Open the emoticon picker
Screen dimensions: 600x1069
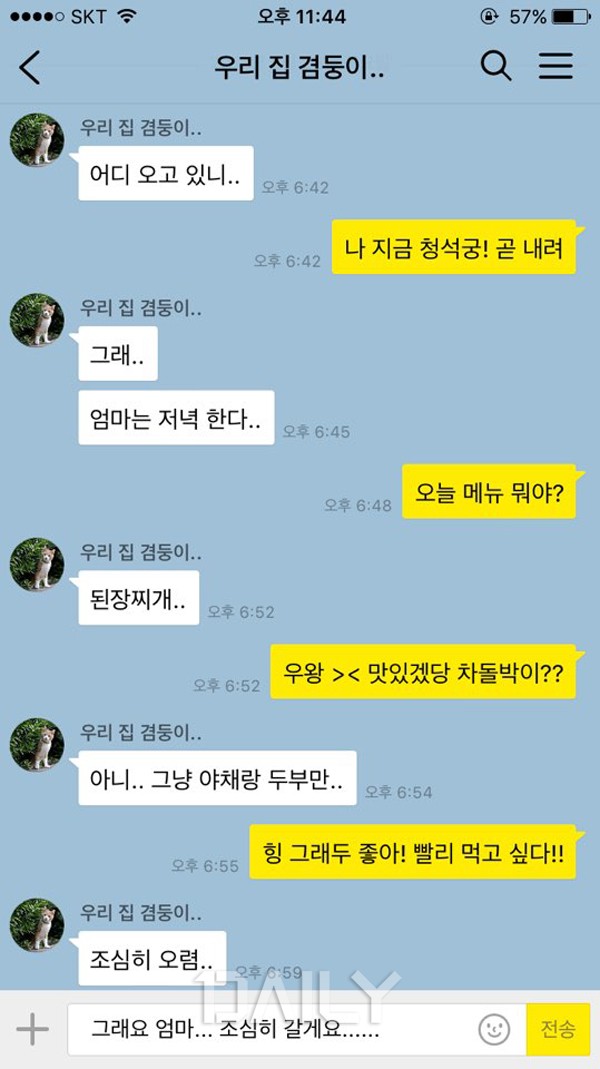click(494, 1029)
